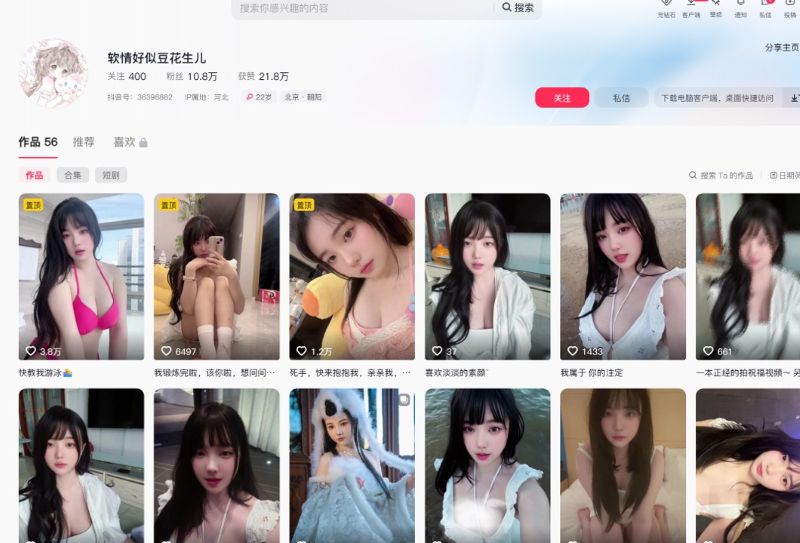Open the 充钻石 recharge icon
800x543 pixels.
coord(666,7)
